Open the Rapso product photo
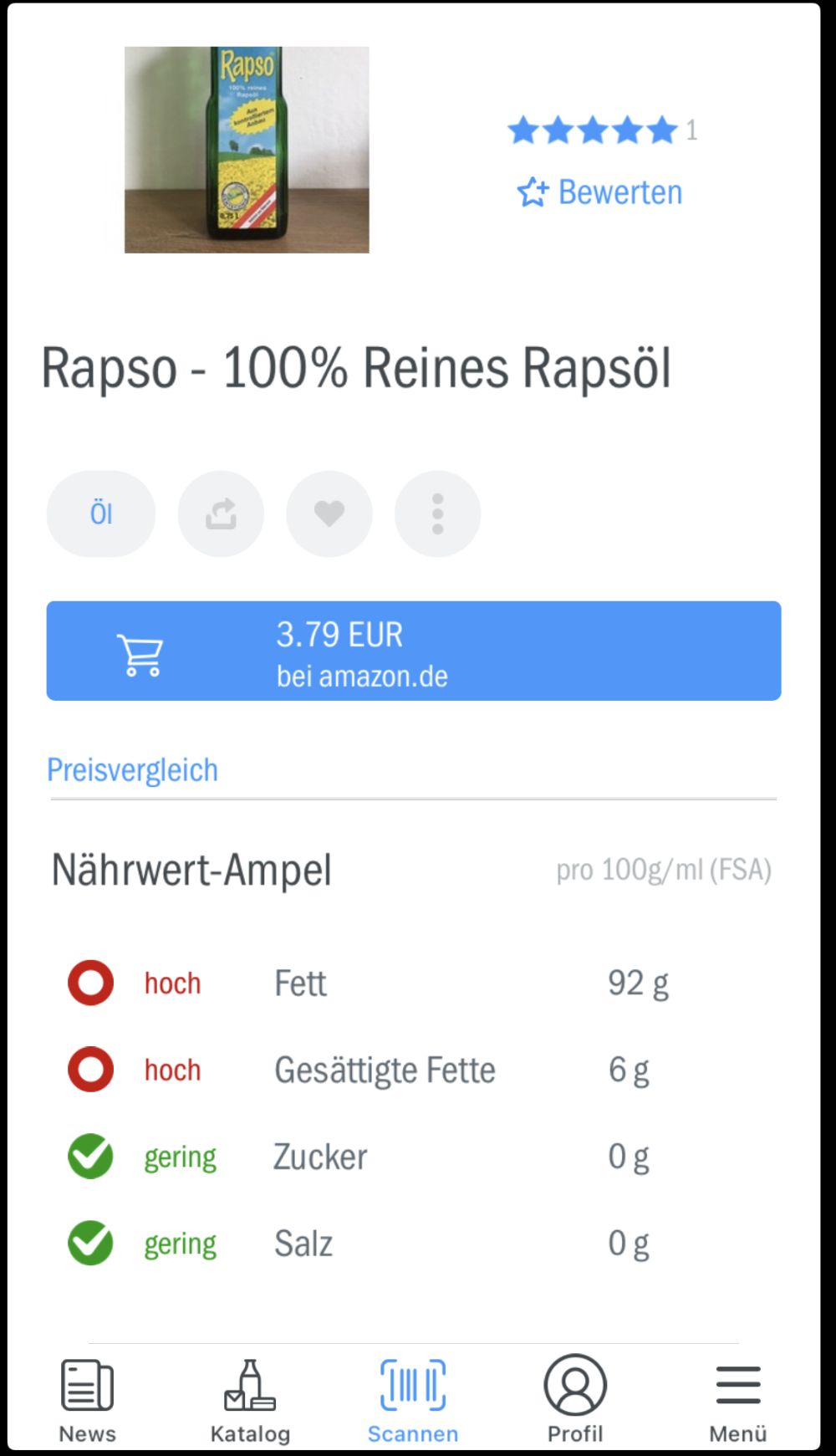Viewport: 836px width, 1456px height. coord(247,150)
